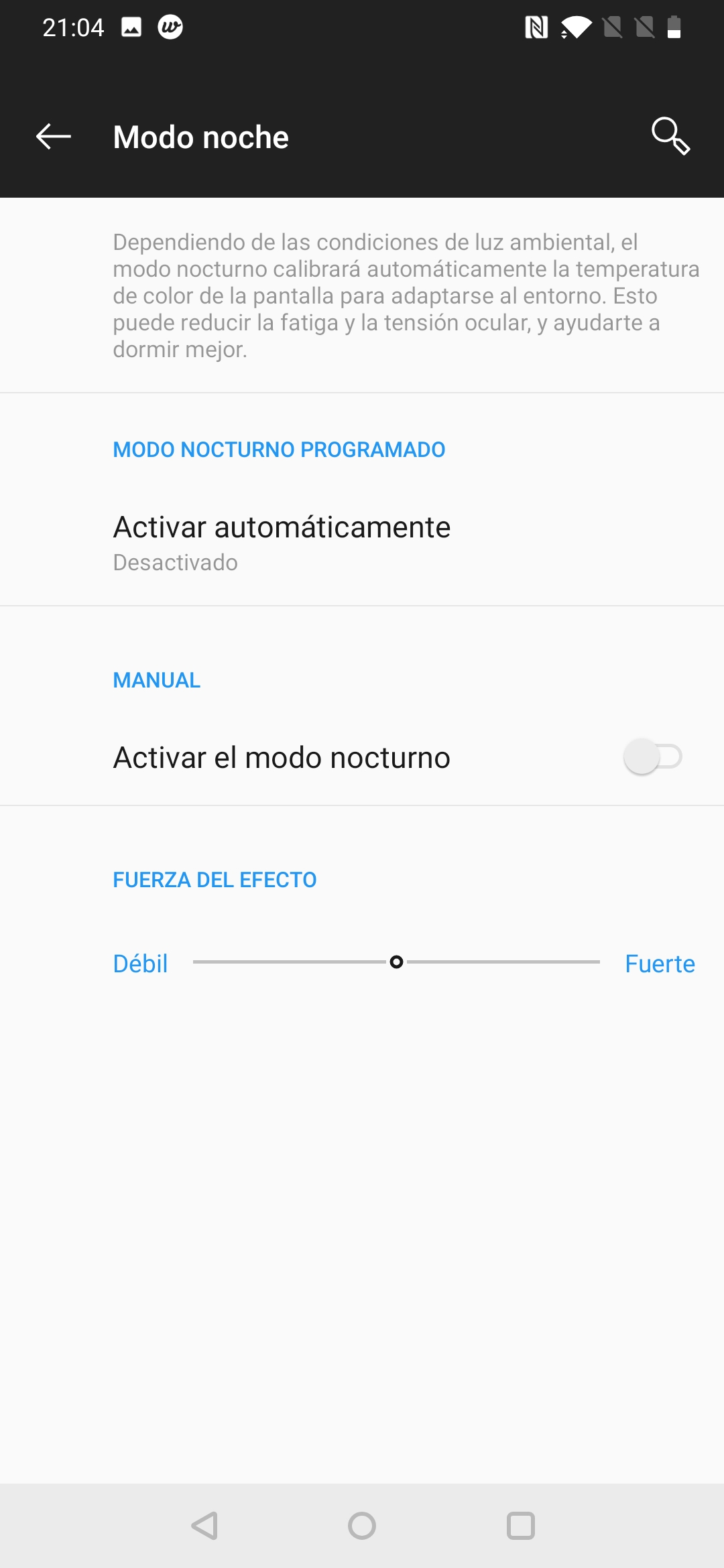Screen dimensions: 724x1568
Task: Open the Activar automáticamente setting
Action: coord(362,543)
